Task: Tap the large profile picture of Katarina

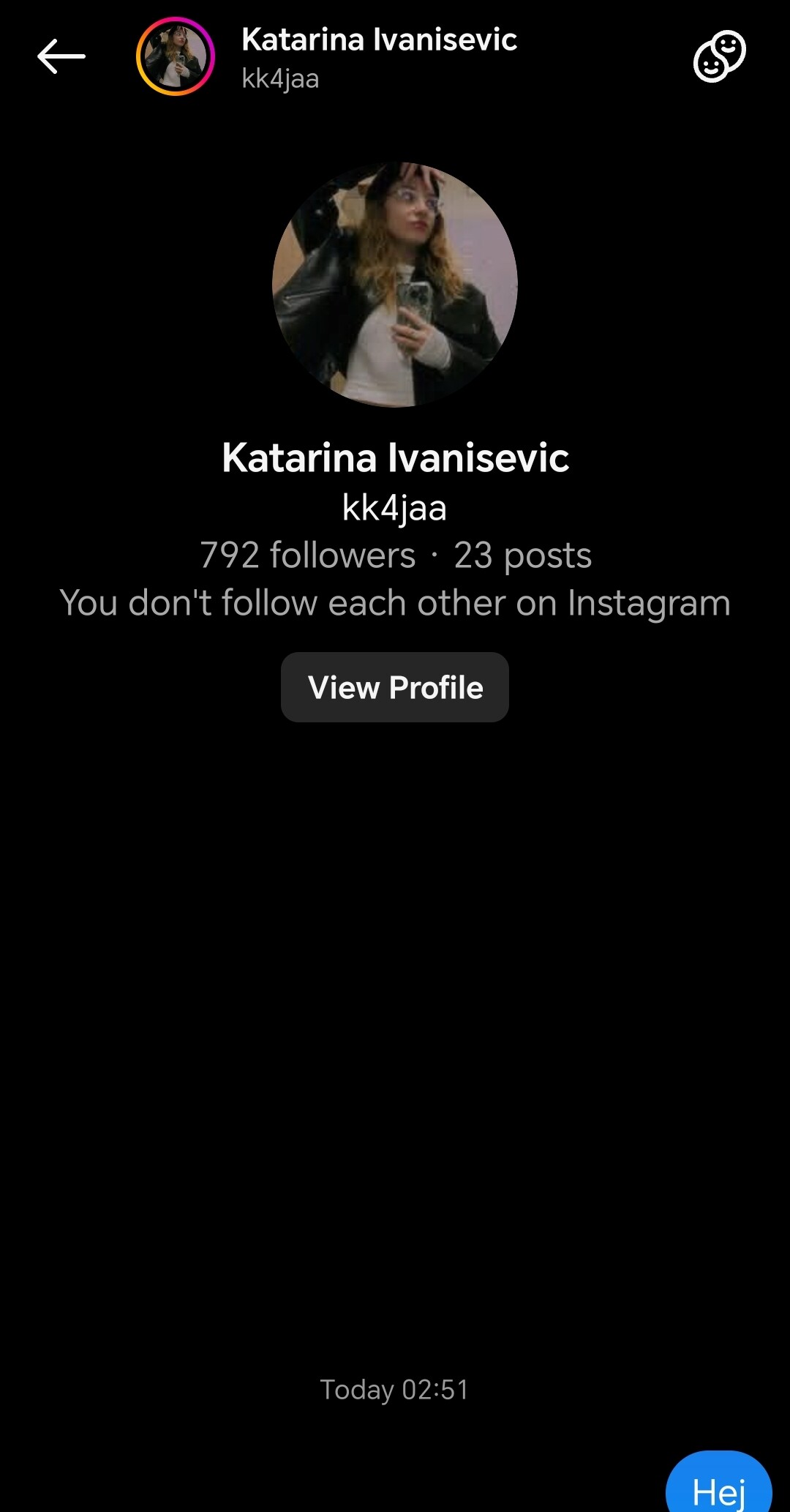Action: point(395,285)
